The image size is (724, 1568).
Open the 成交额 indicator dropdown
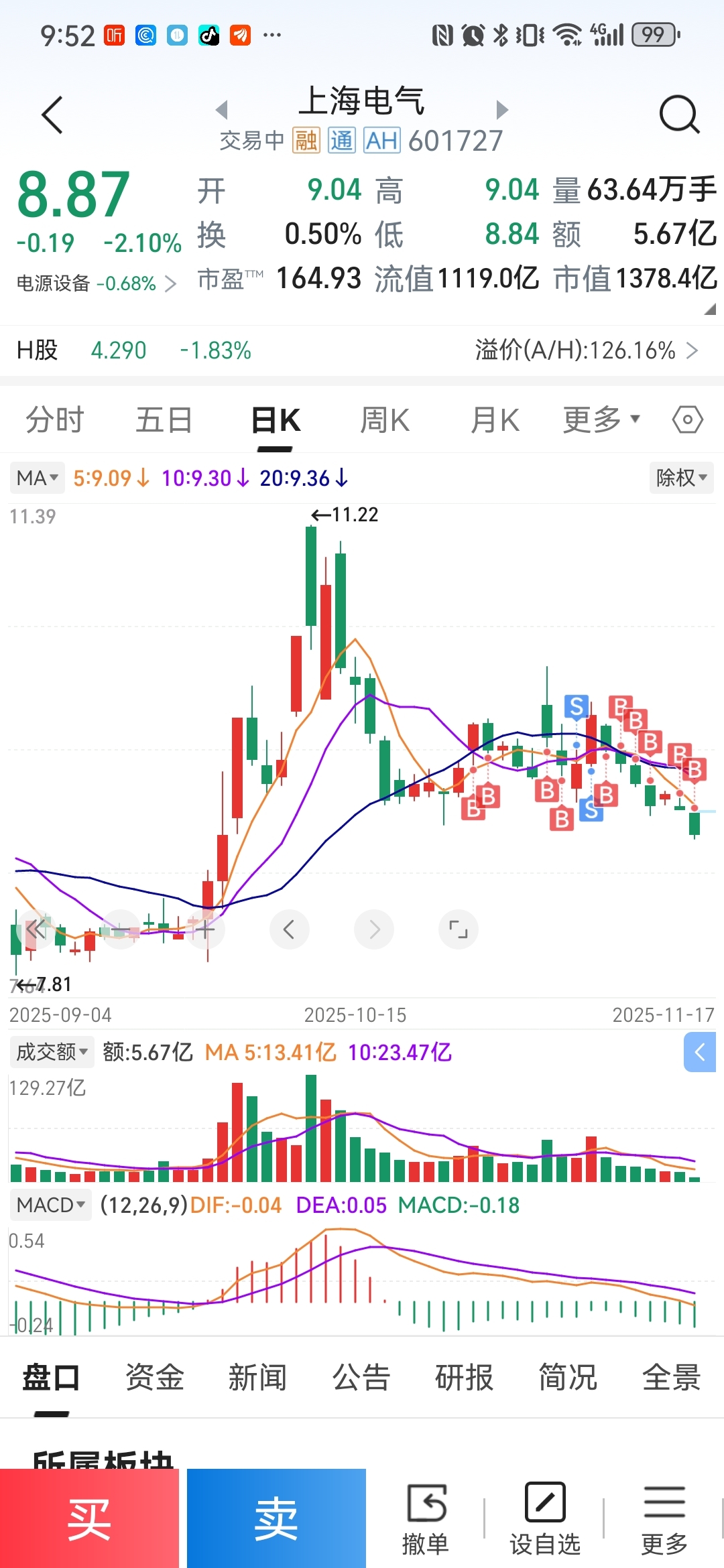tap(52, 1052)
